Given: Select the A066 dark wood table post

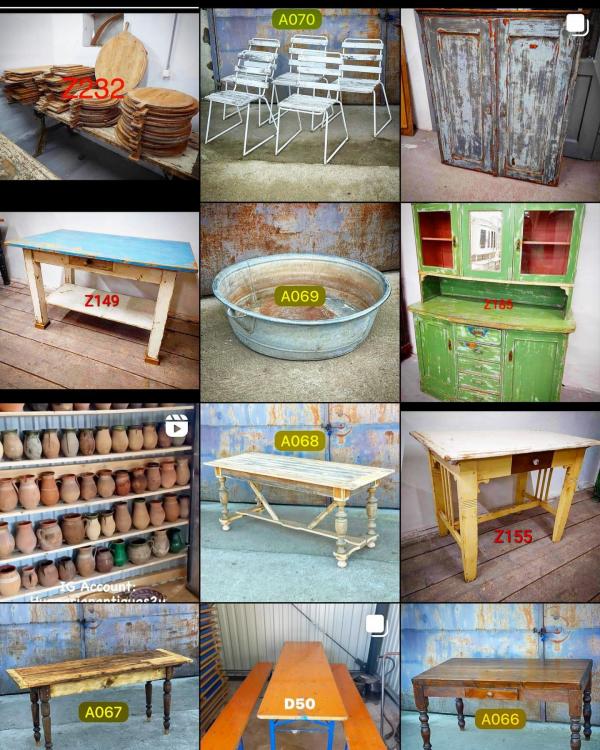Looking at the screenshot, I should point(500,680).
